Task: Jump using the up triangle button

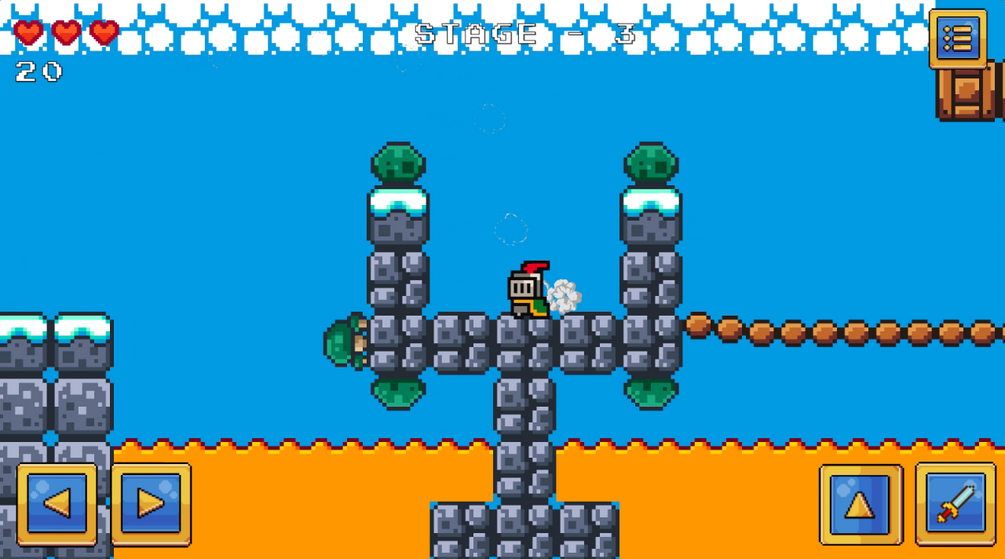Action: click(x=860, y=504)
